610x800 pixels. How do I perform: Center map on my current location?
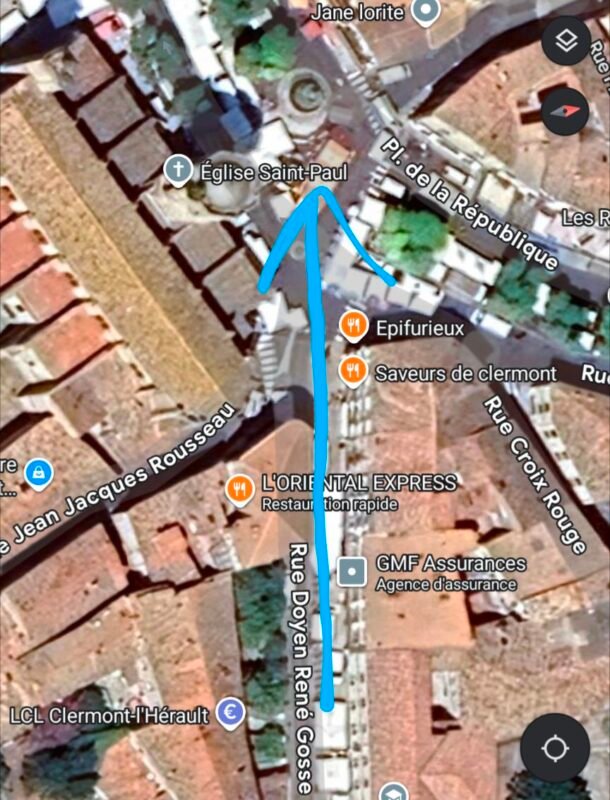point(554,748)
